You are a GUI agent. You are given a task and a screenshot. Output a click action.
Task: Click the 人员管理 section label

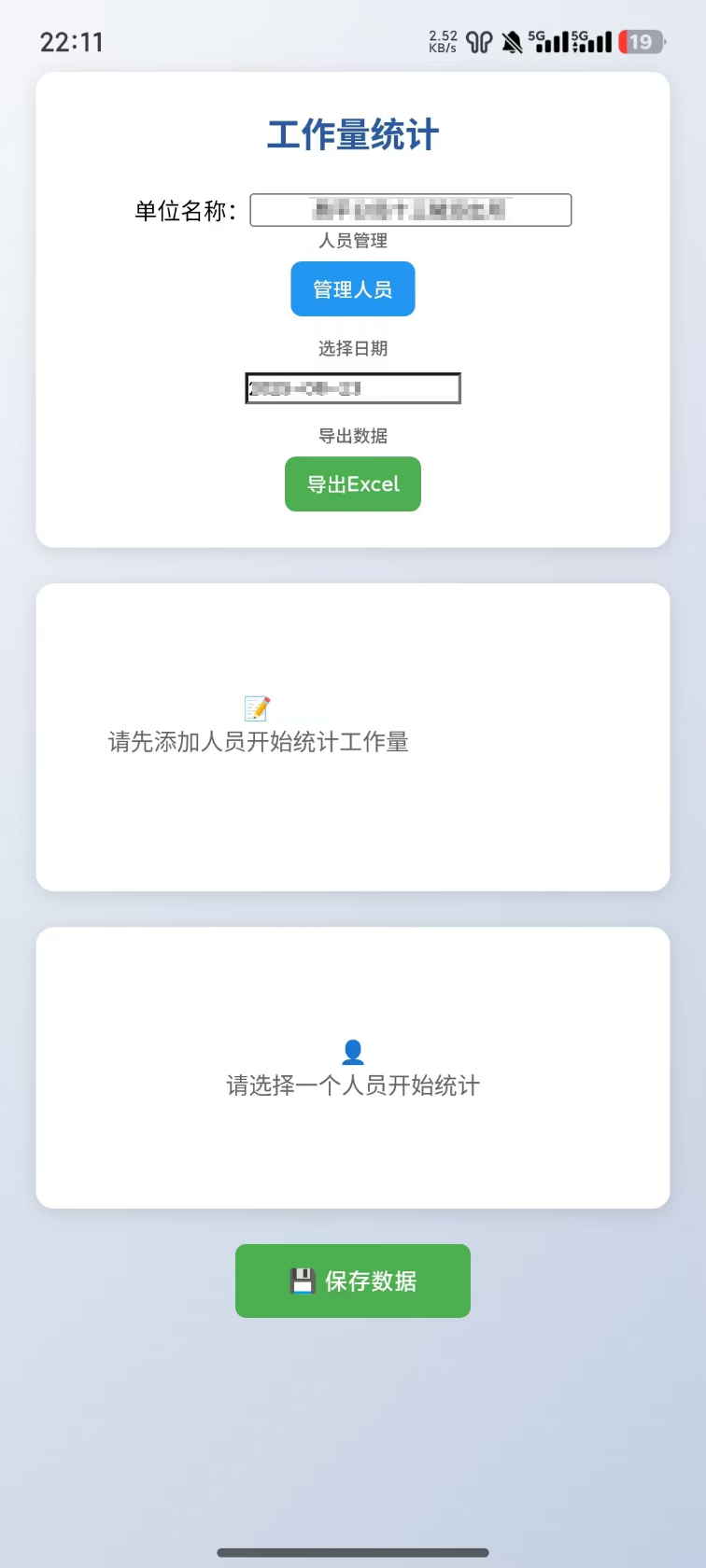pos(352,241)
